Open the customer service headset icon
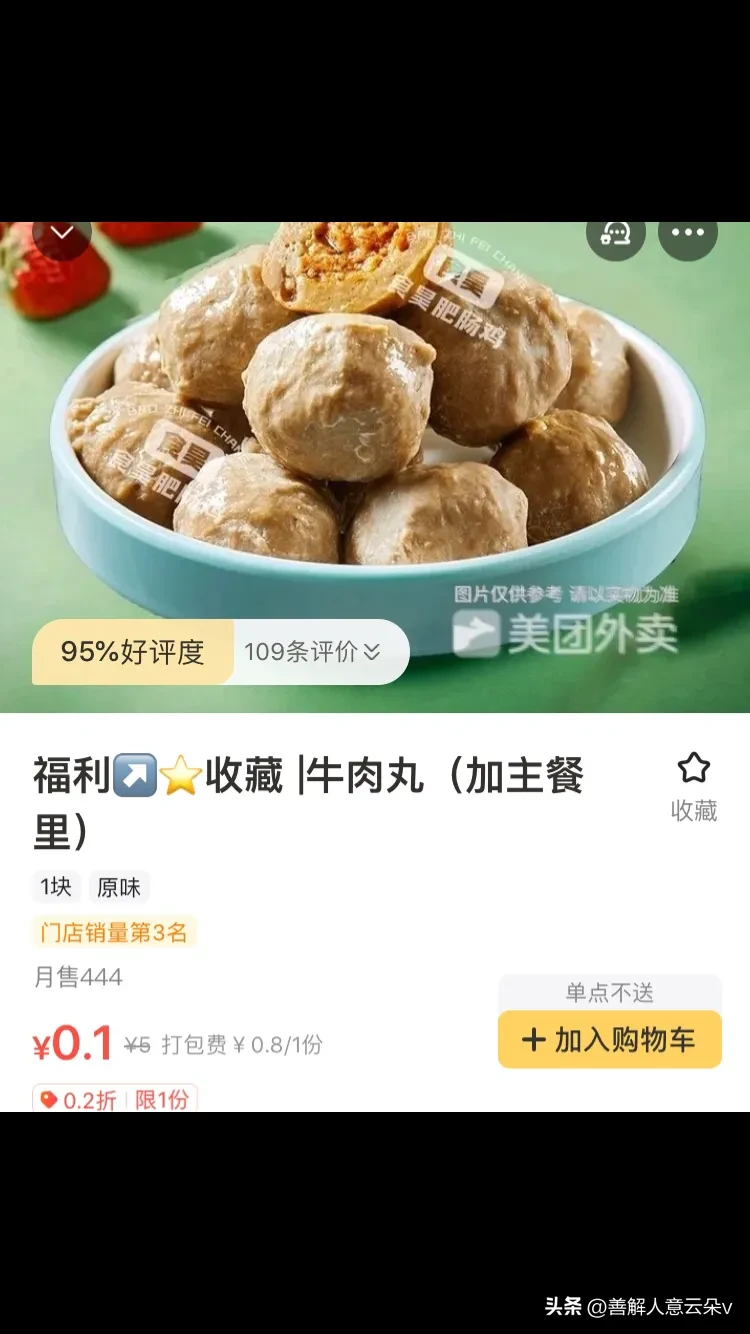 (615, 234)
